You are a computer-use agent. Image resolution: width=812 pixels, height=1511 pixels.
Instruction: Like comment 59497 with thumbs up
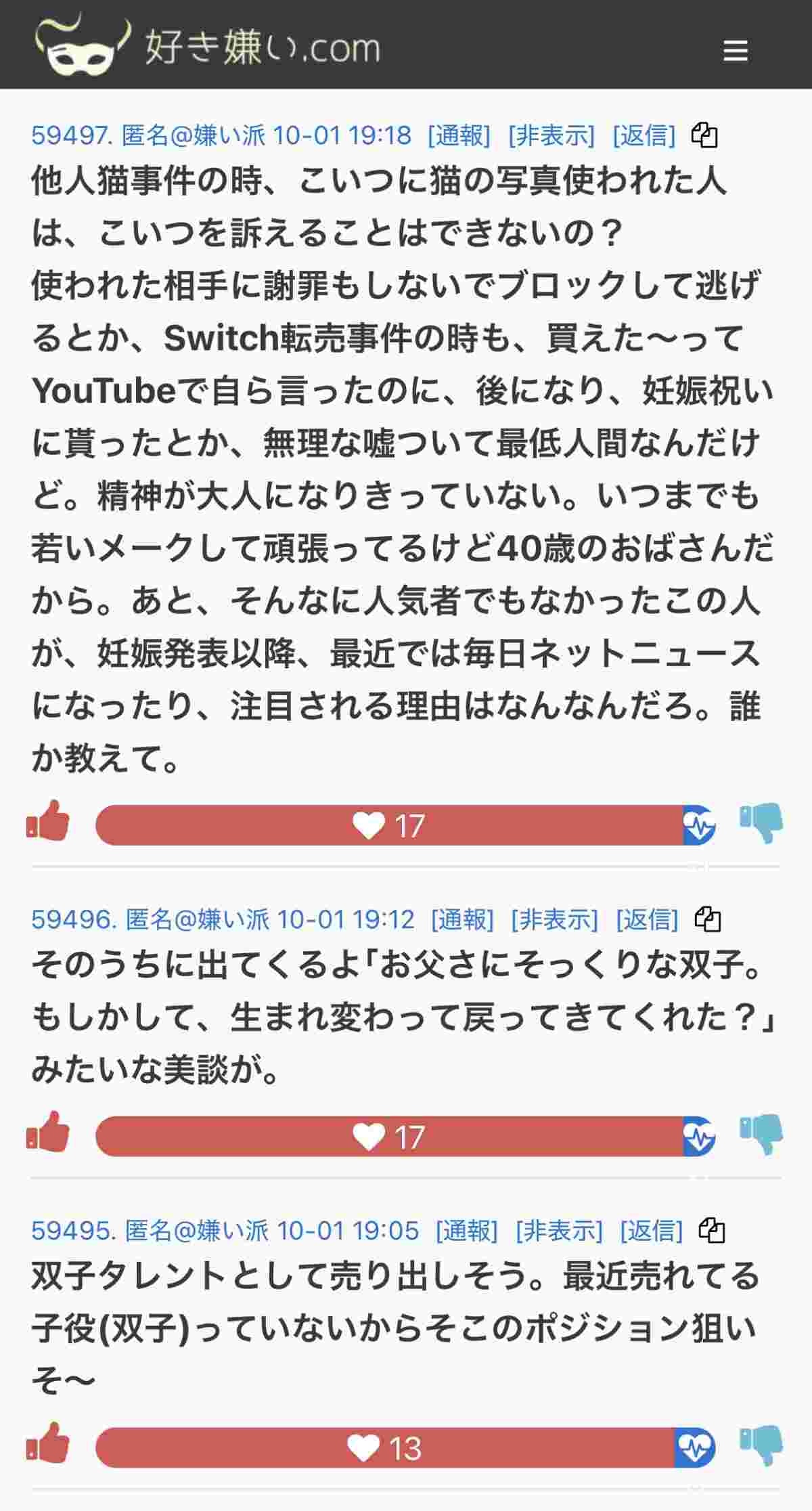coord(48,822)
